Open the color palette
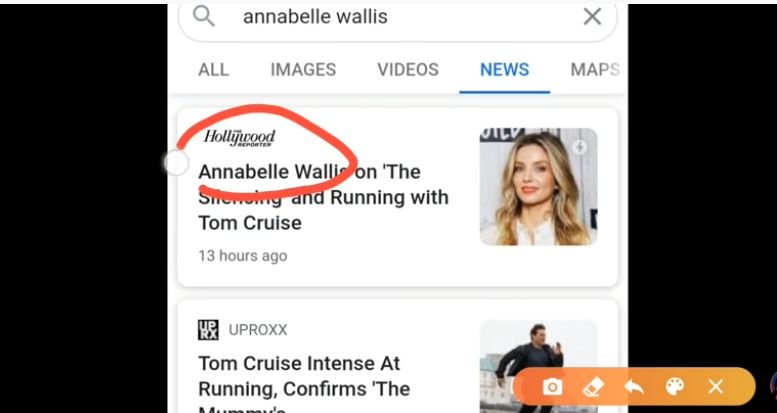The width and height of the screenshot is (777, 413). [x=675, y=387]
